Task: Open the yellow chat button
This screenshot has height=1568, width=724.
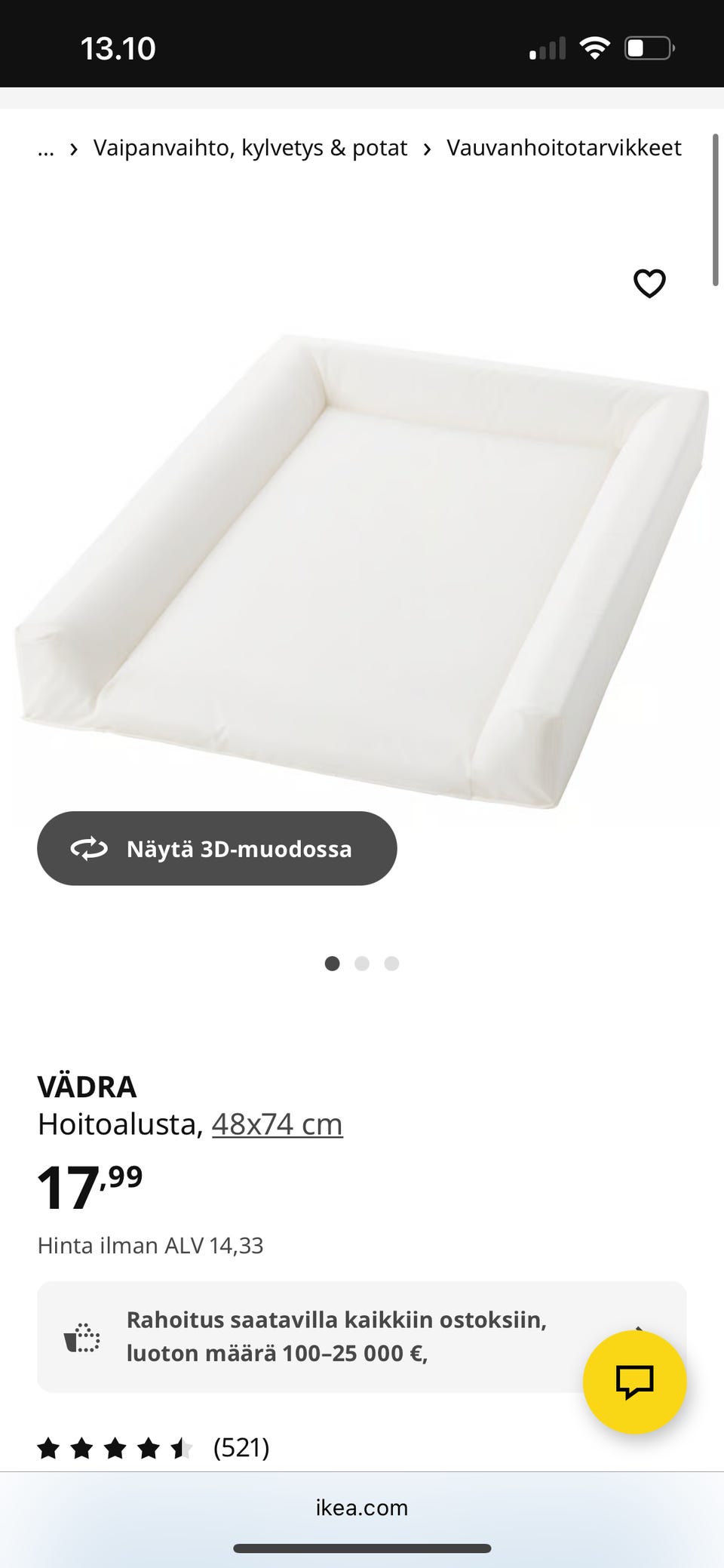Action: pos(634,1382)
